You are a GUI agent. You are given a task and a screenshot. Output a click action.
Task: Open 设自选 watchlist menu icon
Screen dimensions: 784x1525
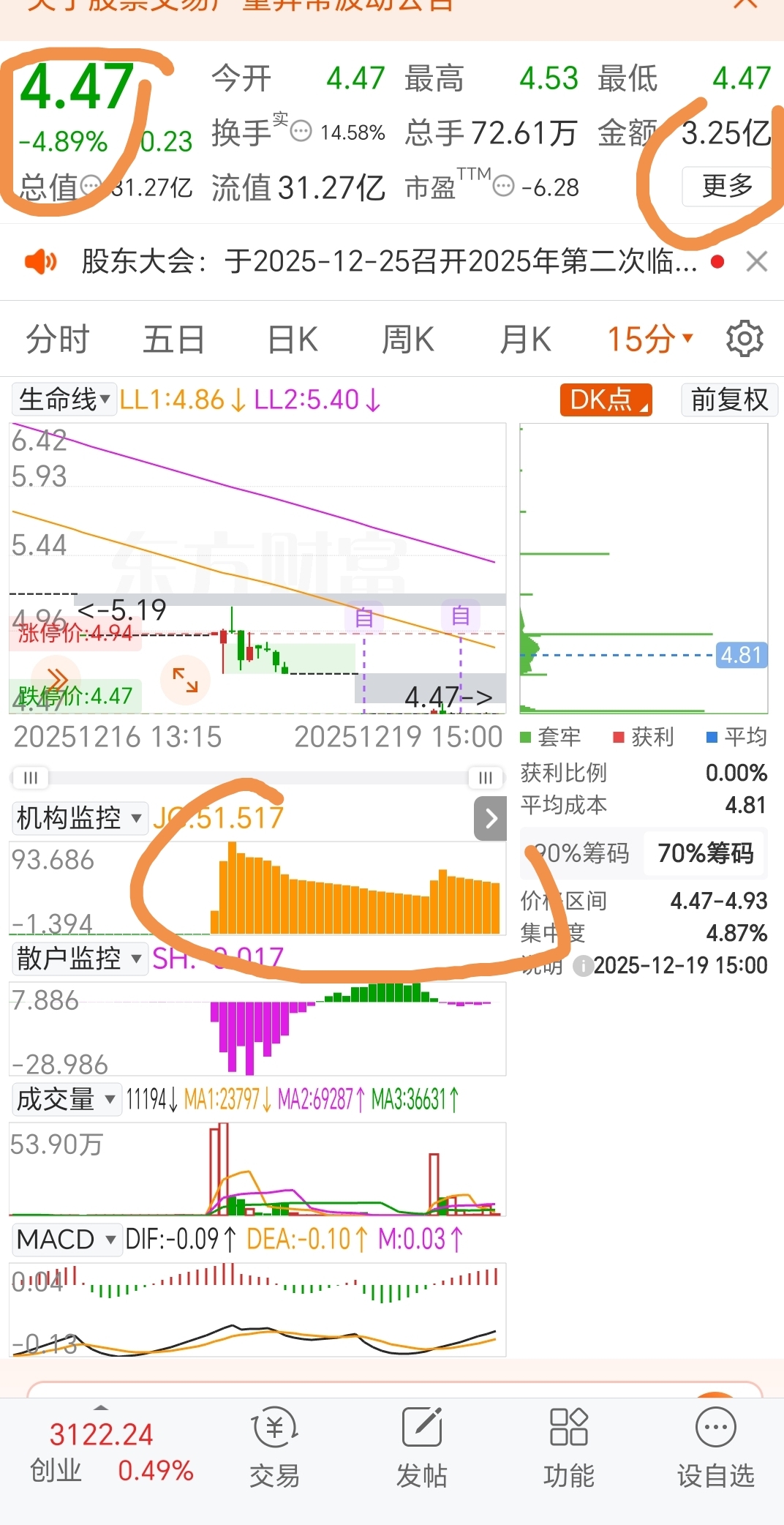(x=715, y=1427)
